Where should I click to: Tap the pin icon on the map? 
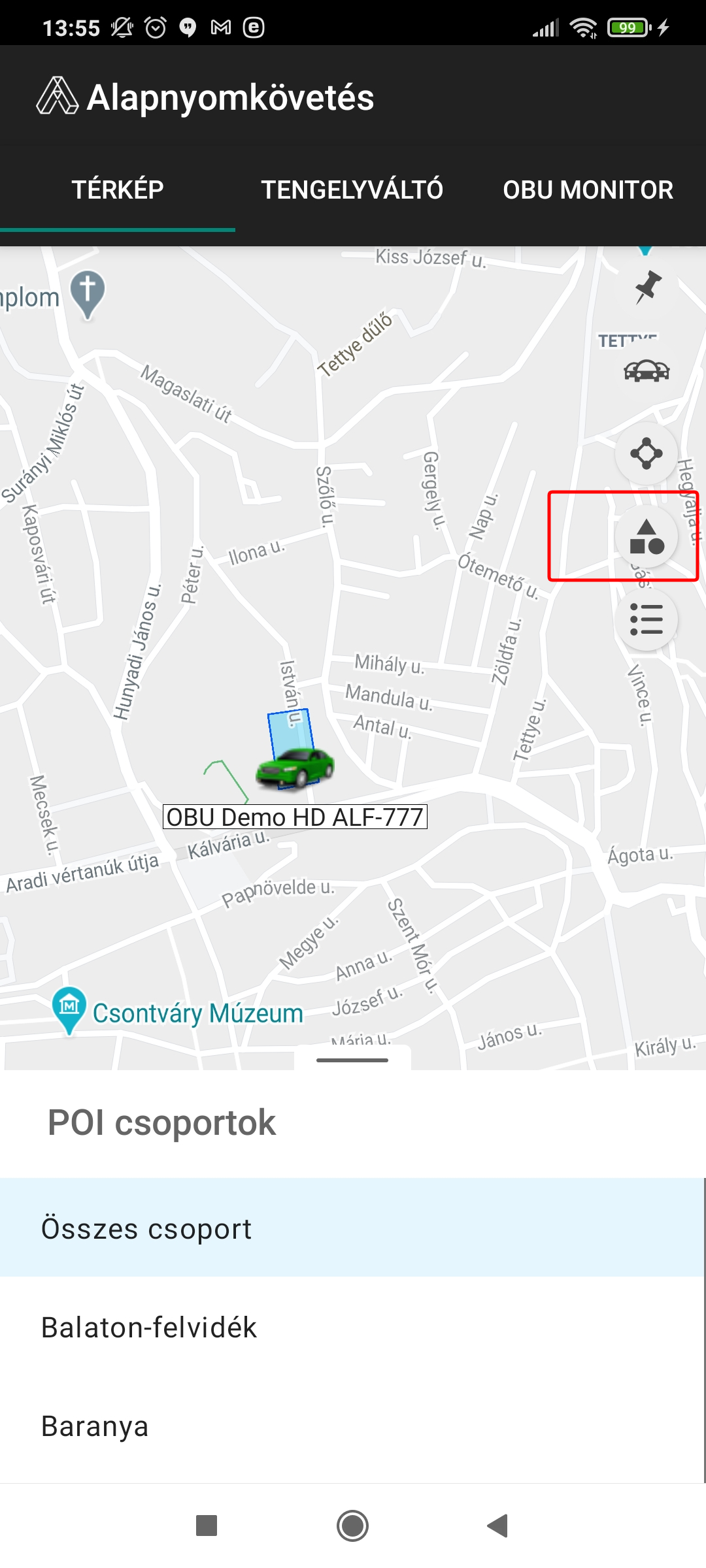click(x=647, y=287)
